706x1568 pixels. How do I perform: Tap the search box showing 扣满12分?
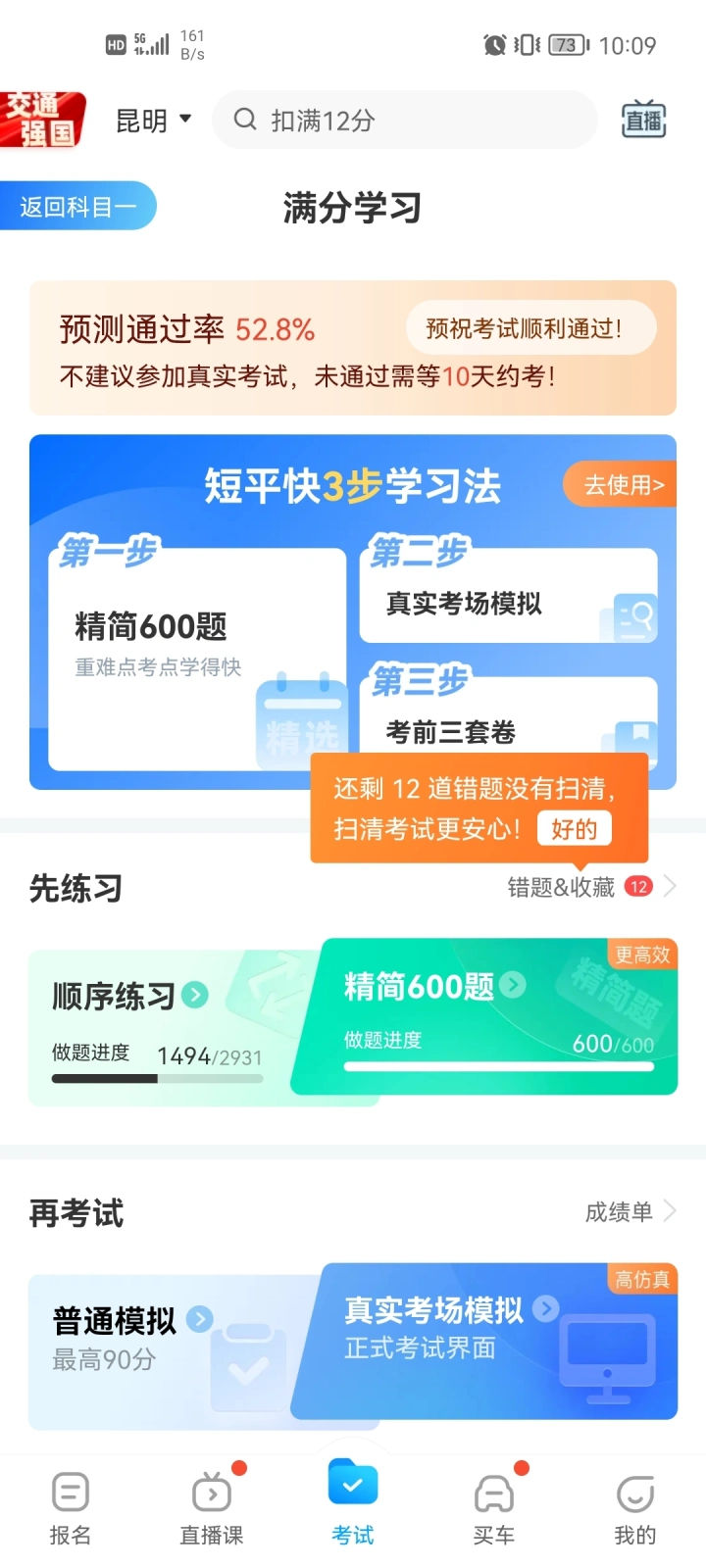(405, 120)
